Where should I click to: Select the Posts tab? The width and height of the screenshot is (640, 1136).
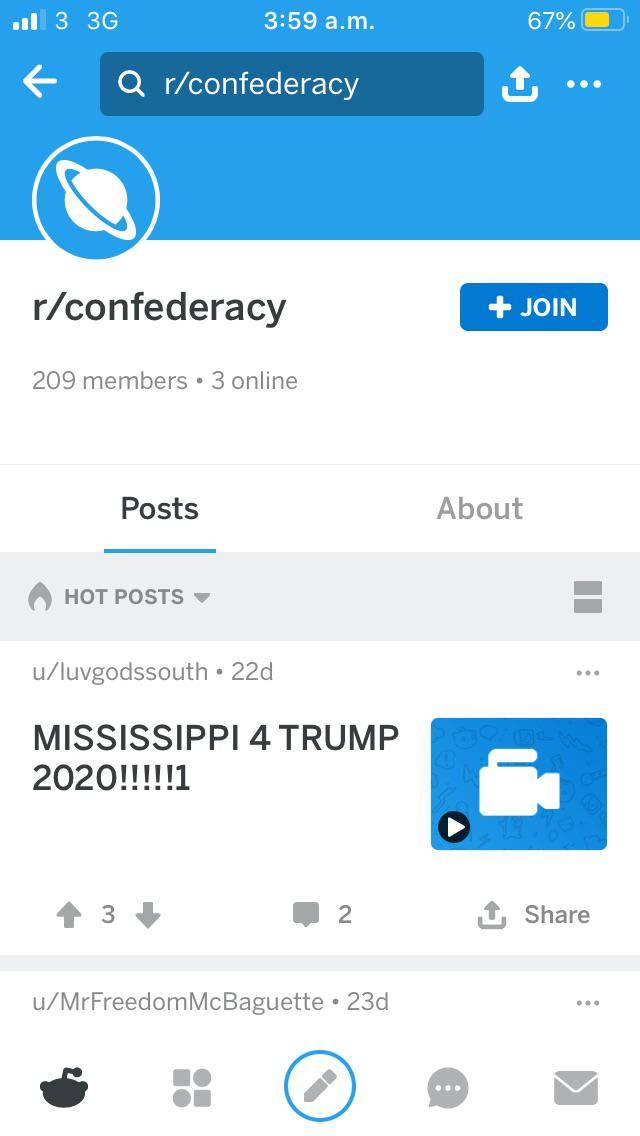pos(160,509)
